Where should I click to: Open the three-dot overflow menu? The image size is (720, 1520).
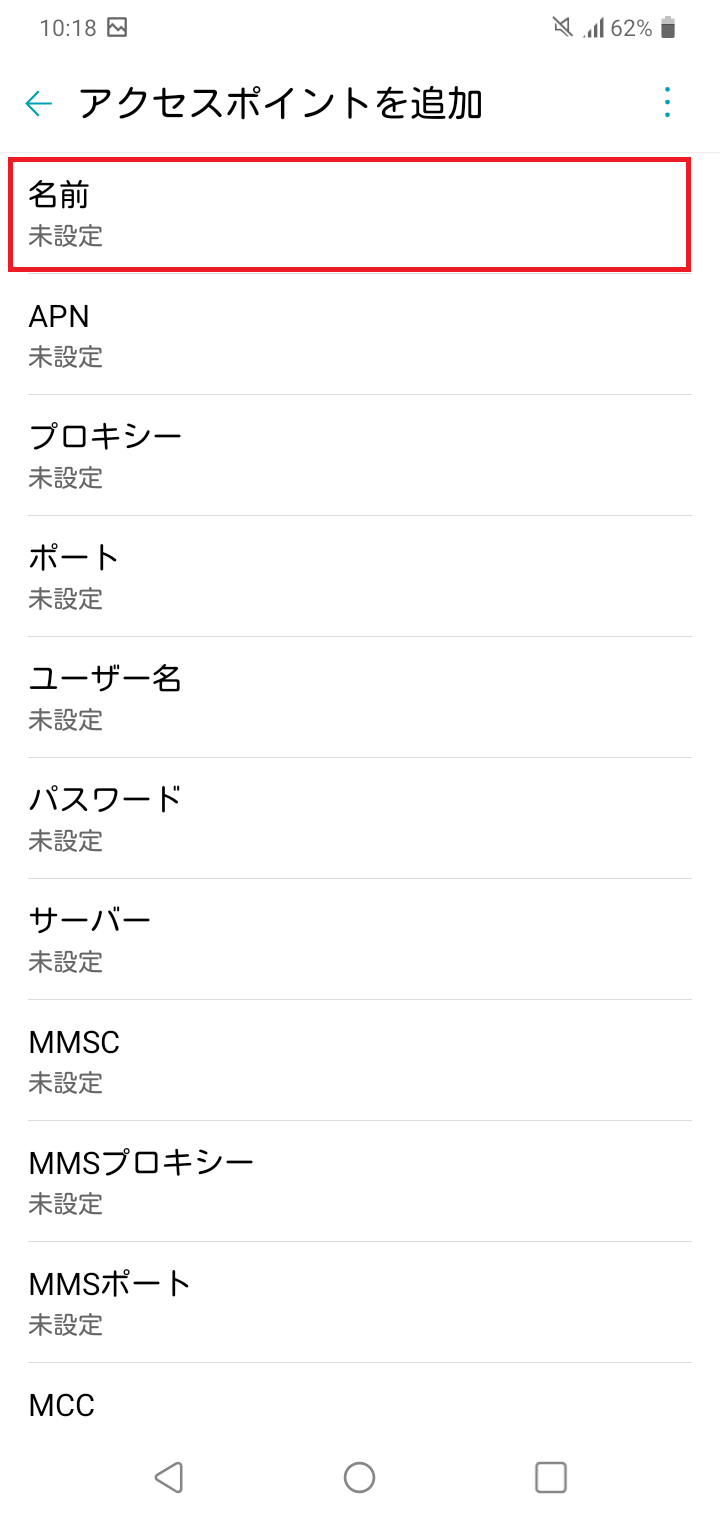click(666, 103)
